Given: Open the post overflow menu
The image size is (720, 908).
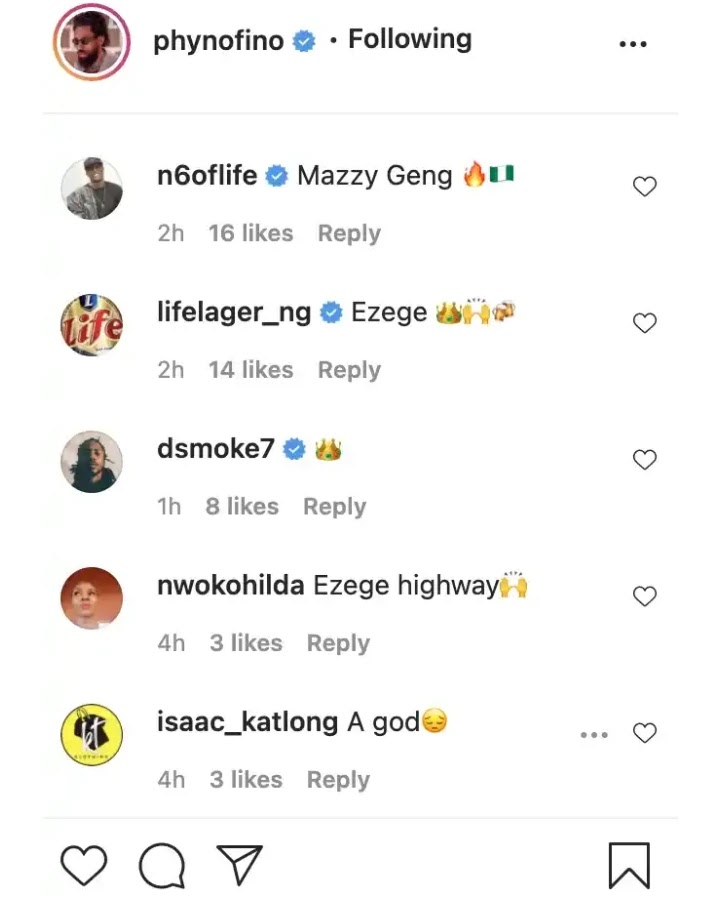Looking at the screenshot, I should pyautogui.click(x=632, y=44).
